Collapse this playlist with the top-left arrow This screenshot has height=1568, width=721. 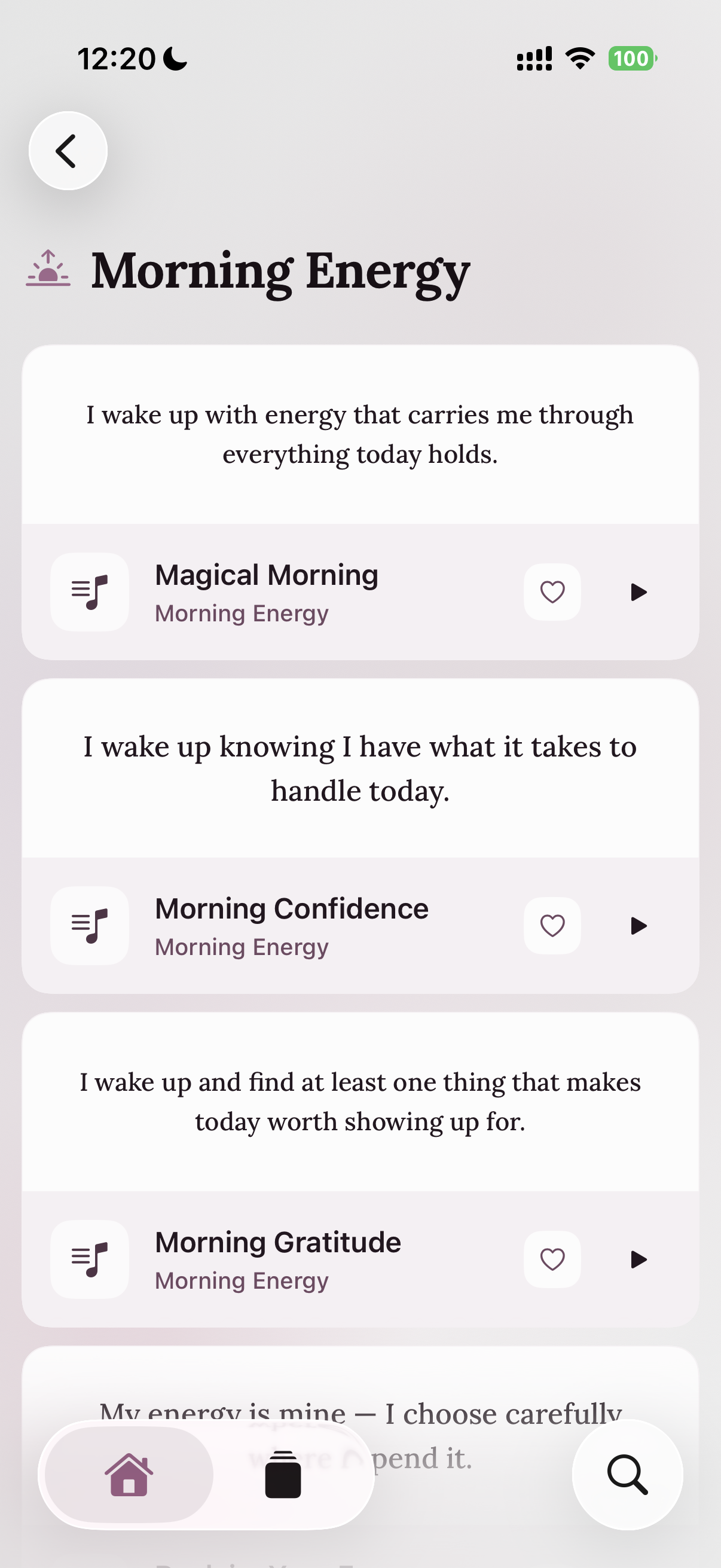[68, 150]
